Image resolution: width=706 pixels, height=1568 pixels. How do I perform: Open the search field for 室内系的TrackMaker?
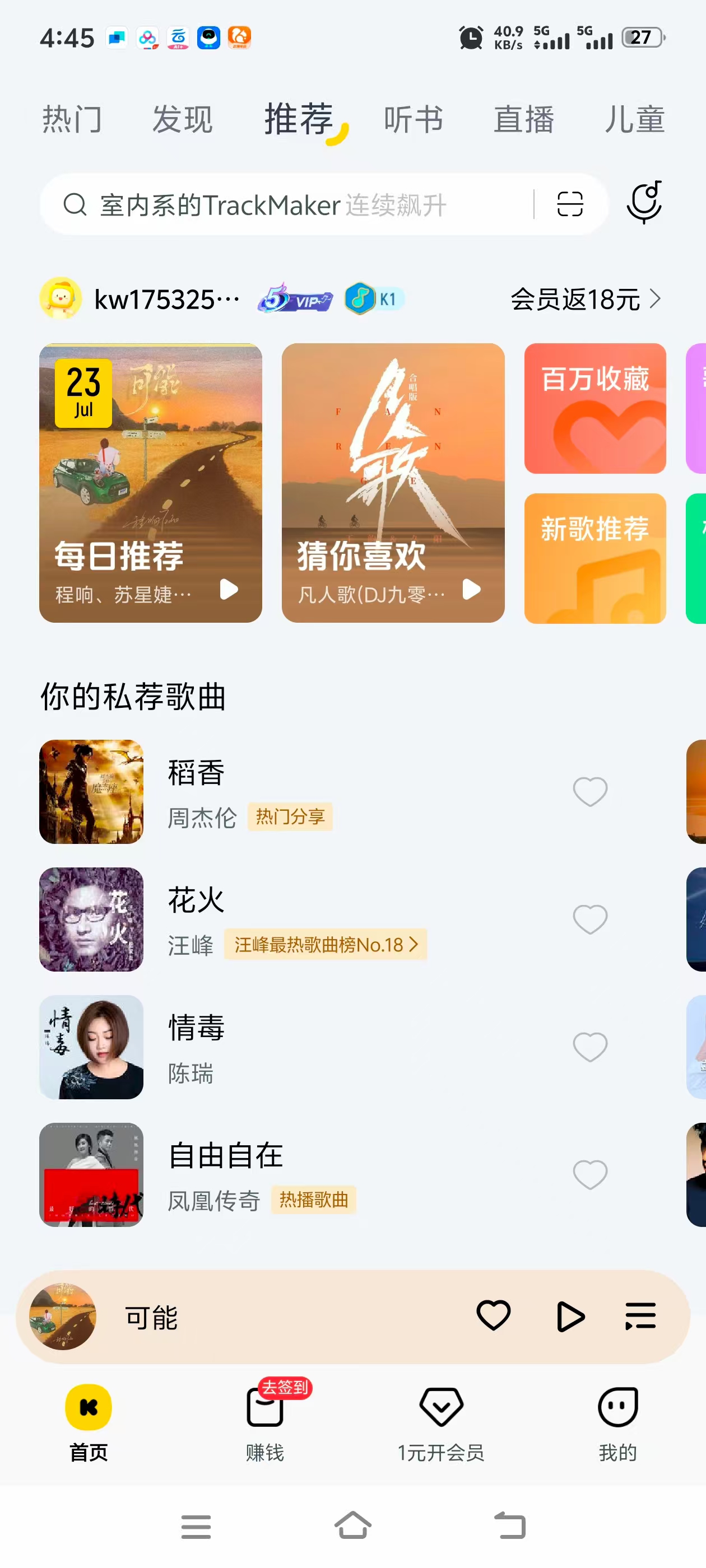pyautogui.click(x=292, y=205)
